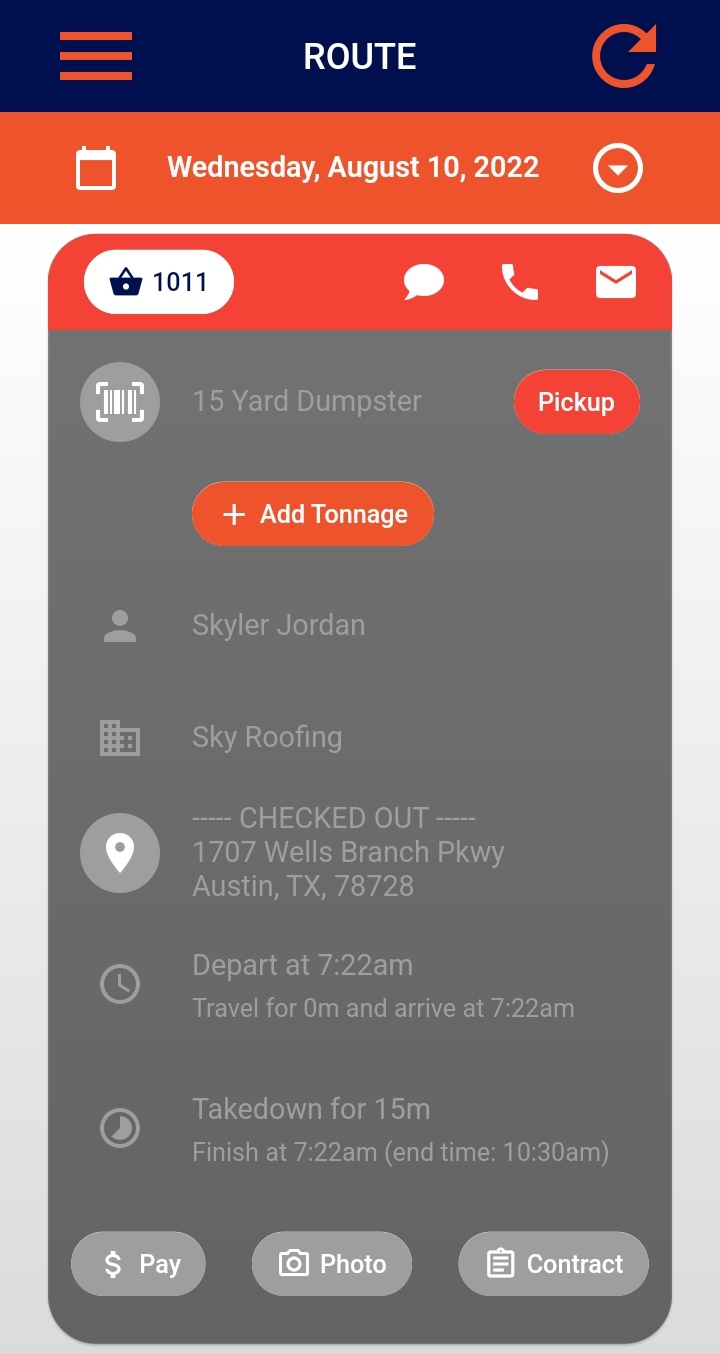Take a Photo for this job

332,1264
